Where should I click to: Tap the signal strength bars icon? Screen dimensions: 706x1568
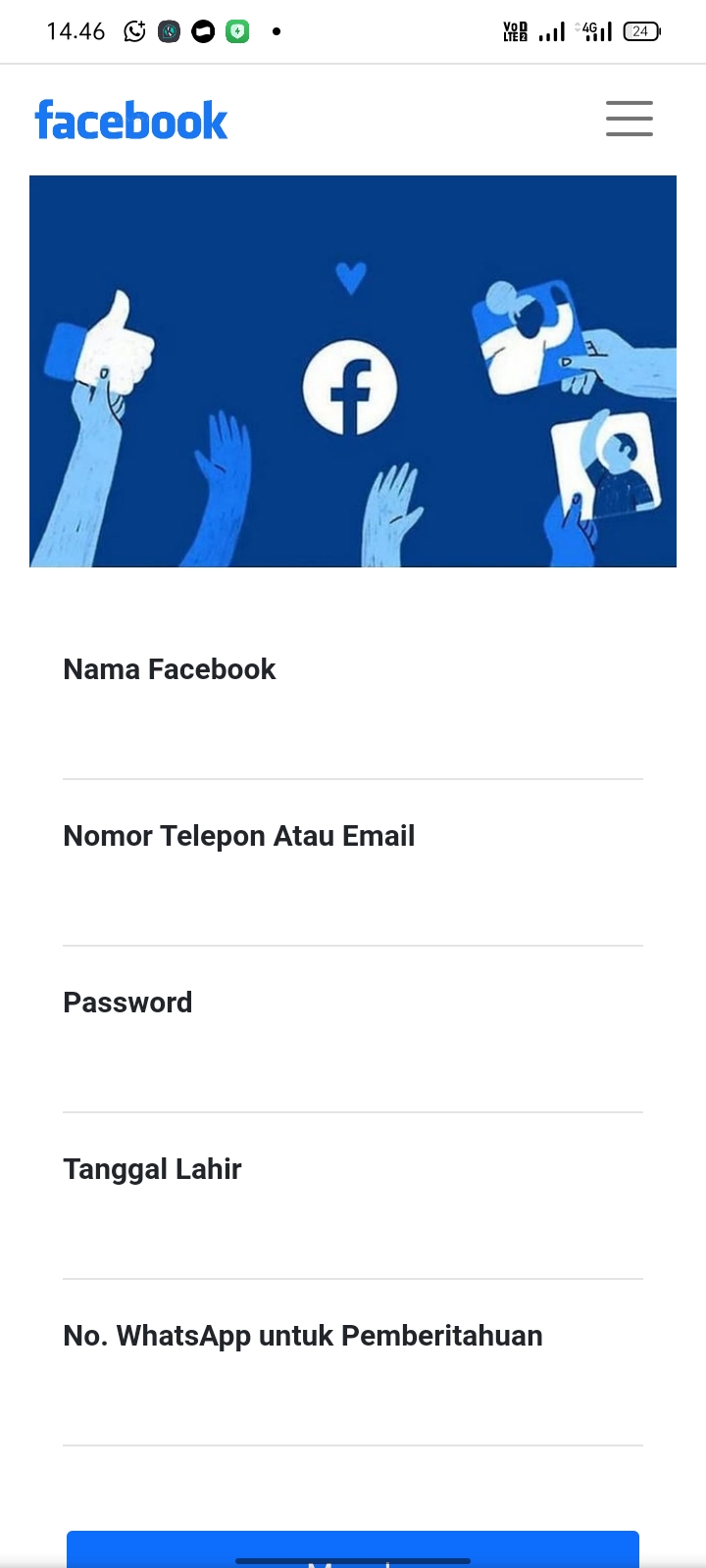tap(550, 32)
